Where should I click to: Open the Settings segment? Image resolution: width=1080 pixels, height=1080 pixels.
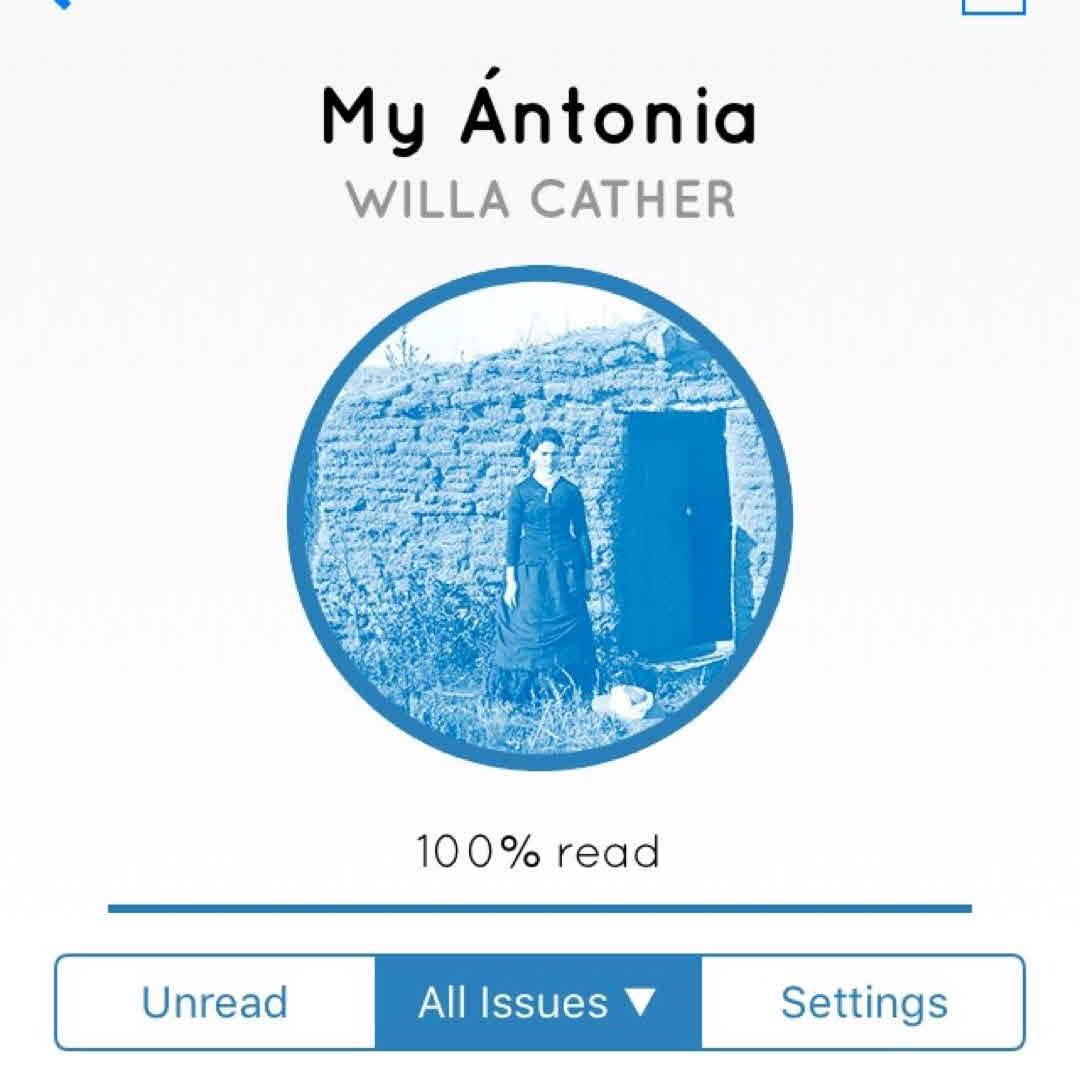click(864, 1002)
